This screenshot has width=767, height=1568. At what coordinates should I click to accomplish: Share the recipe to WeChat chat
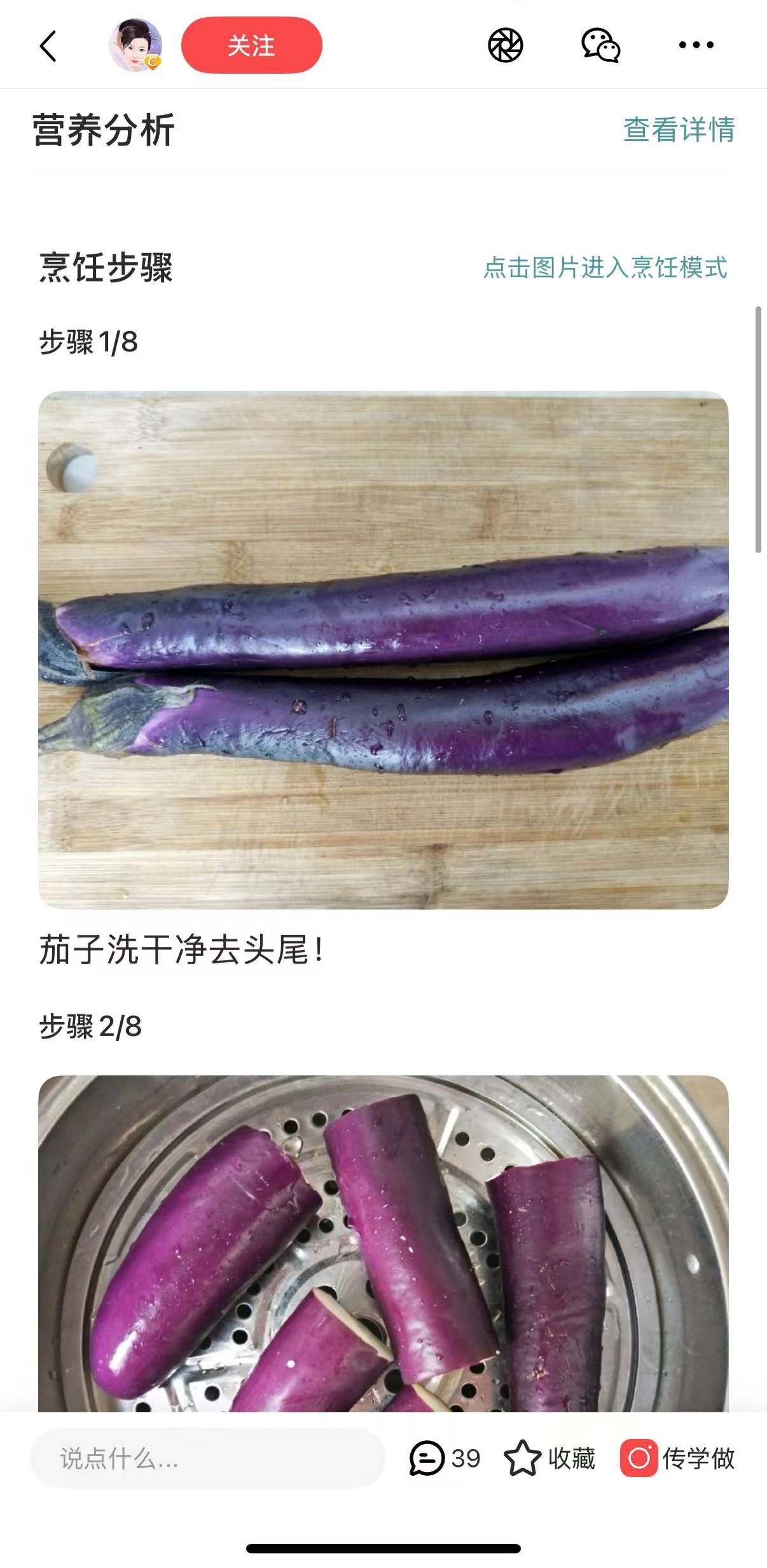[x=600, y=45]
